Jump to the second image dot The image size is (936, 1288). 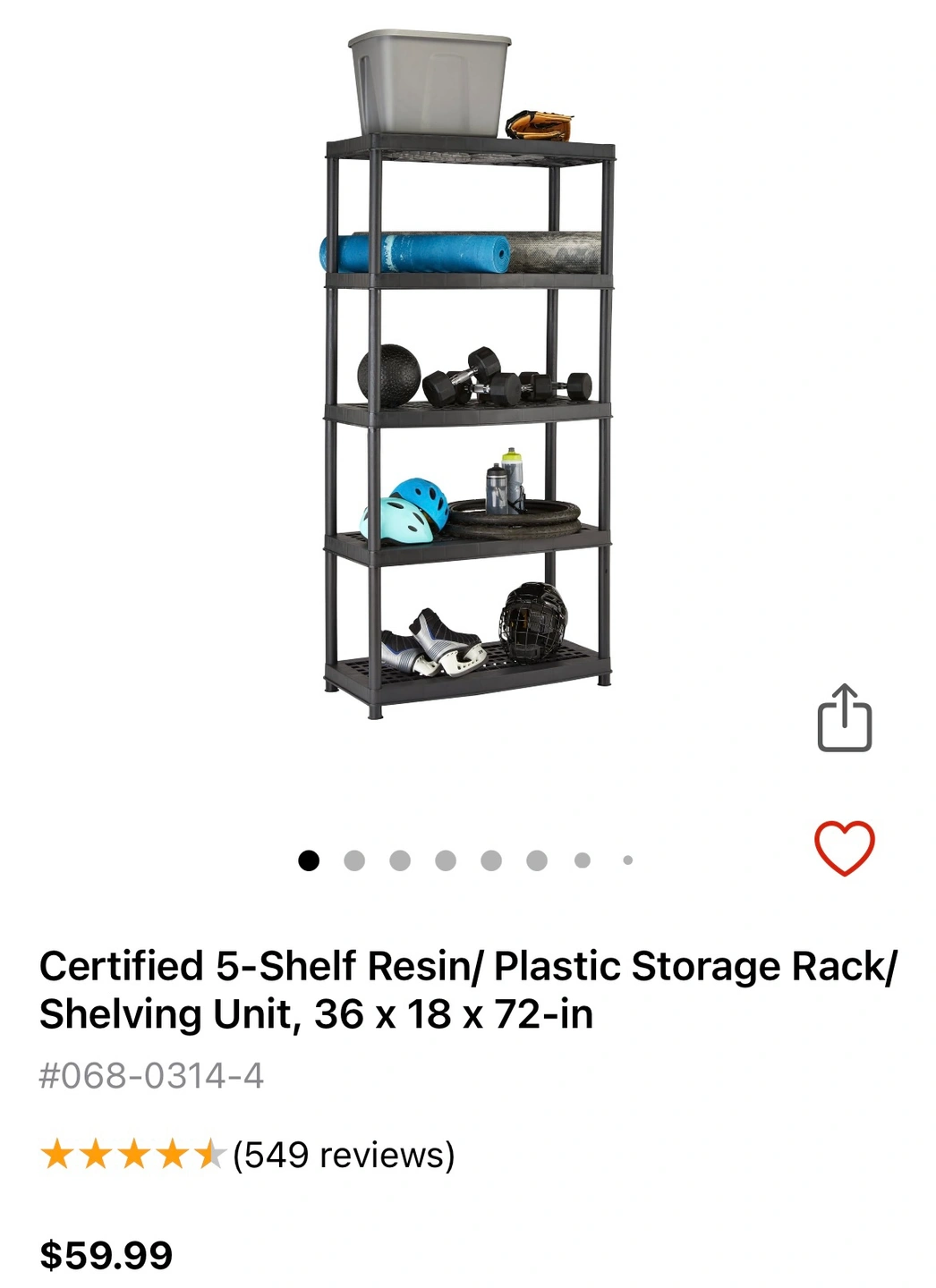(354, 860)
